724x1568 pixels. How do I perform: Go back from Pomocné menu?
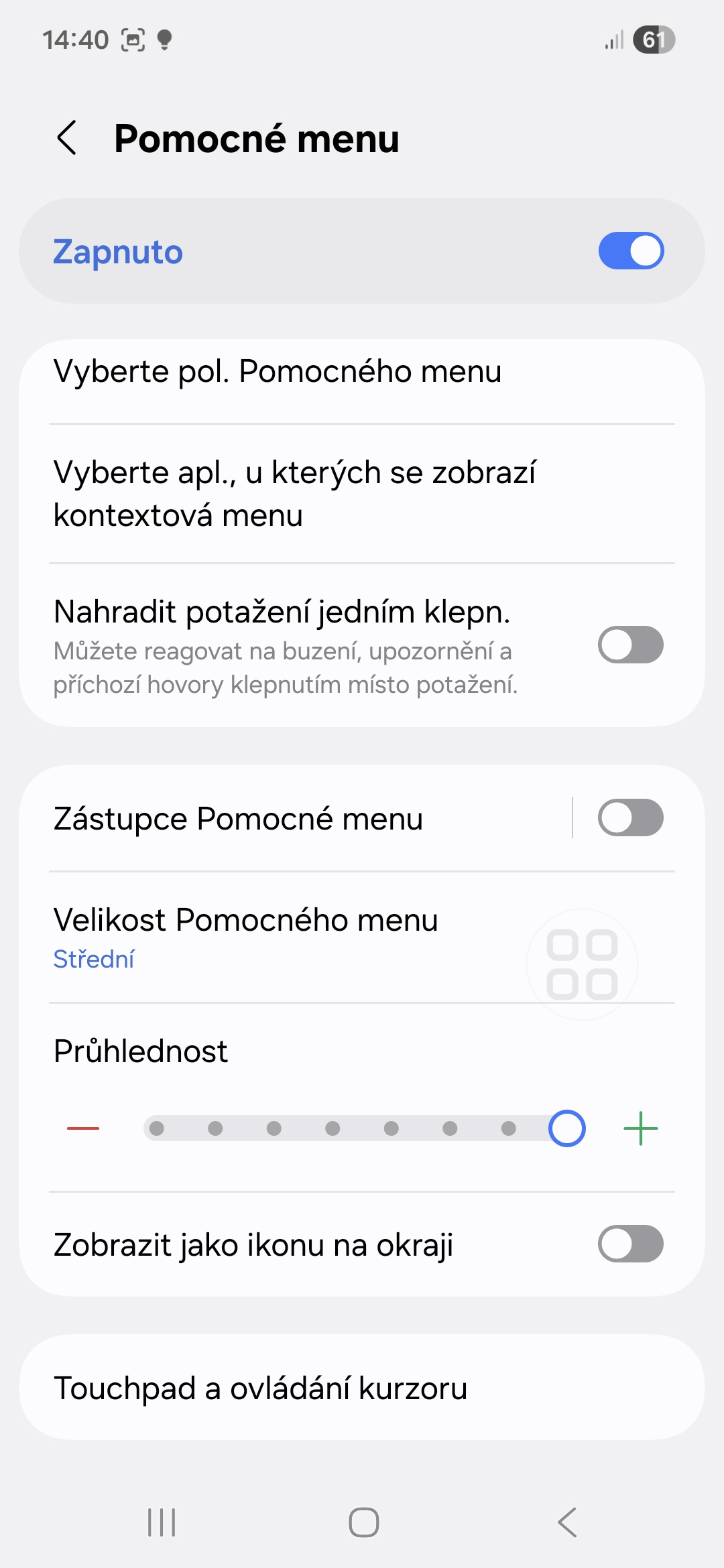coord(67,138)
